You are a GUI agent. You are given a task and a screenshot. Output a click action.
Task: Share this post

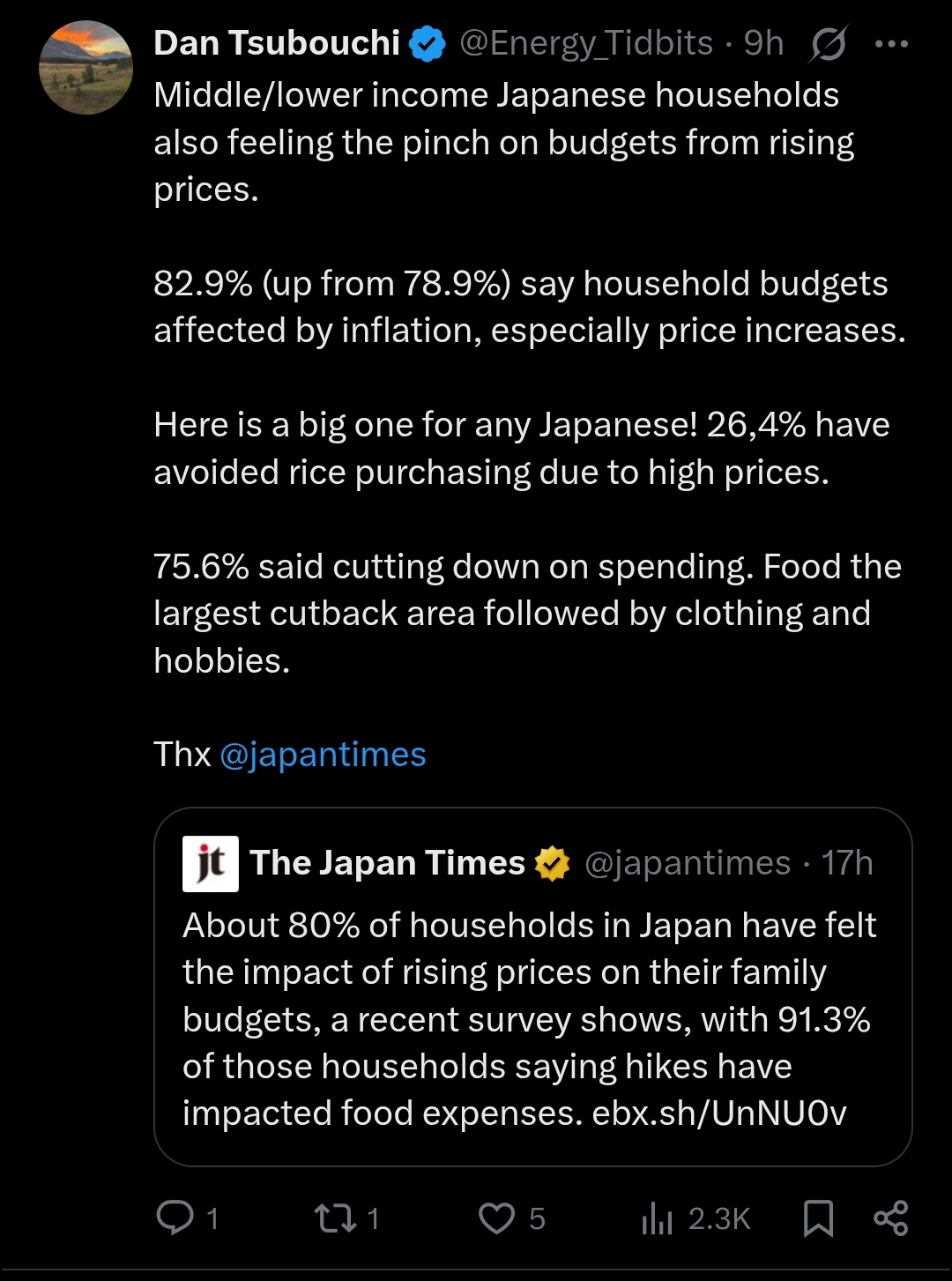point(890,1218)
